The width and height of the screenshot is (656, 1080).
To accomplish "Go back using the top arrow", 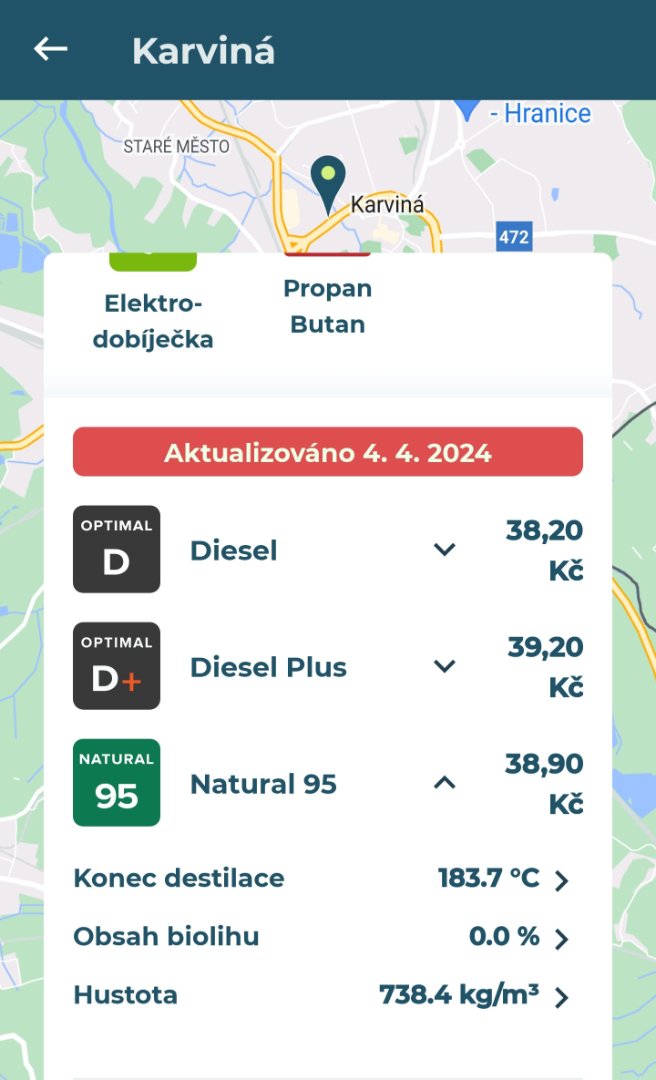I will pos(50,49).
